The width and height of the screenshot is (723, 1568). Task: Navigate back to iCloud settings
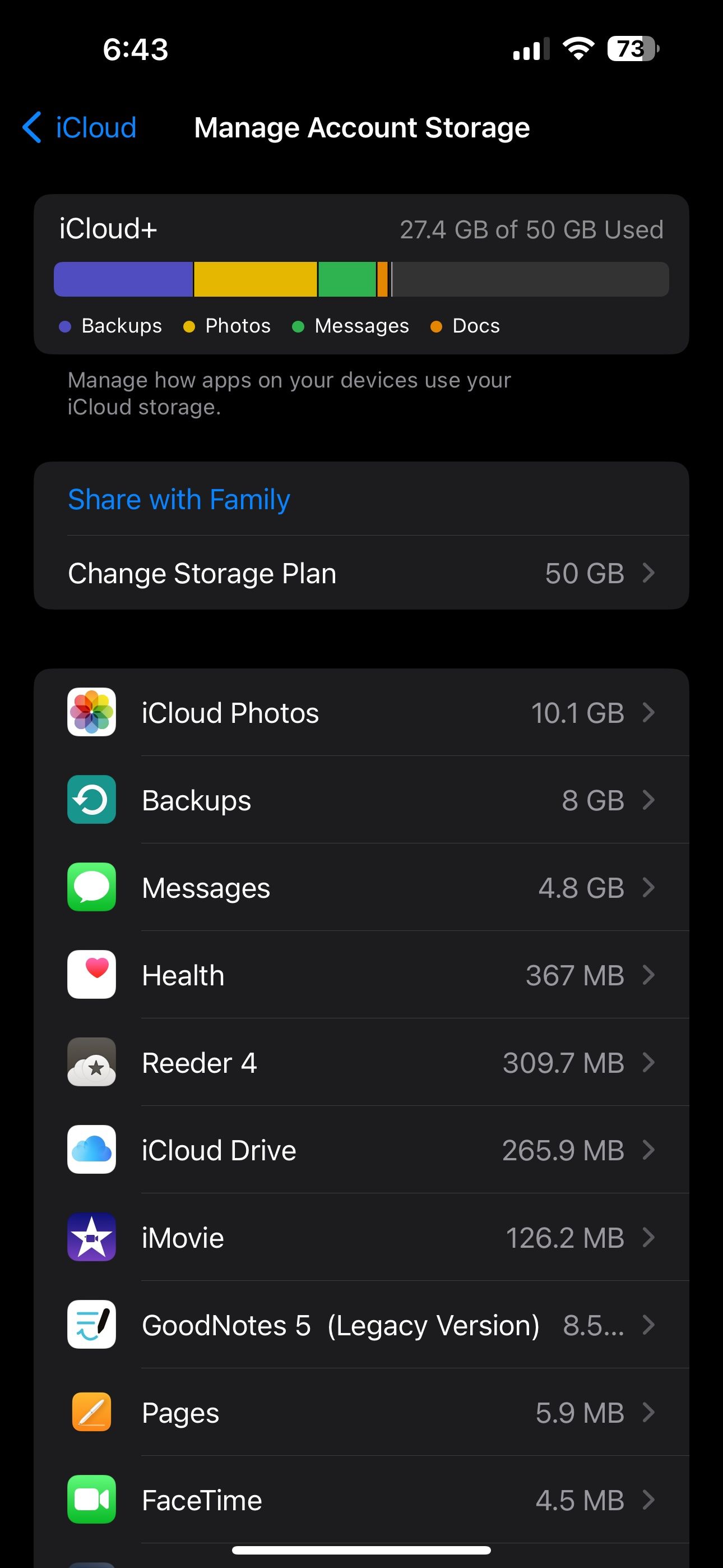tap(78, 127)
